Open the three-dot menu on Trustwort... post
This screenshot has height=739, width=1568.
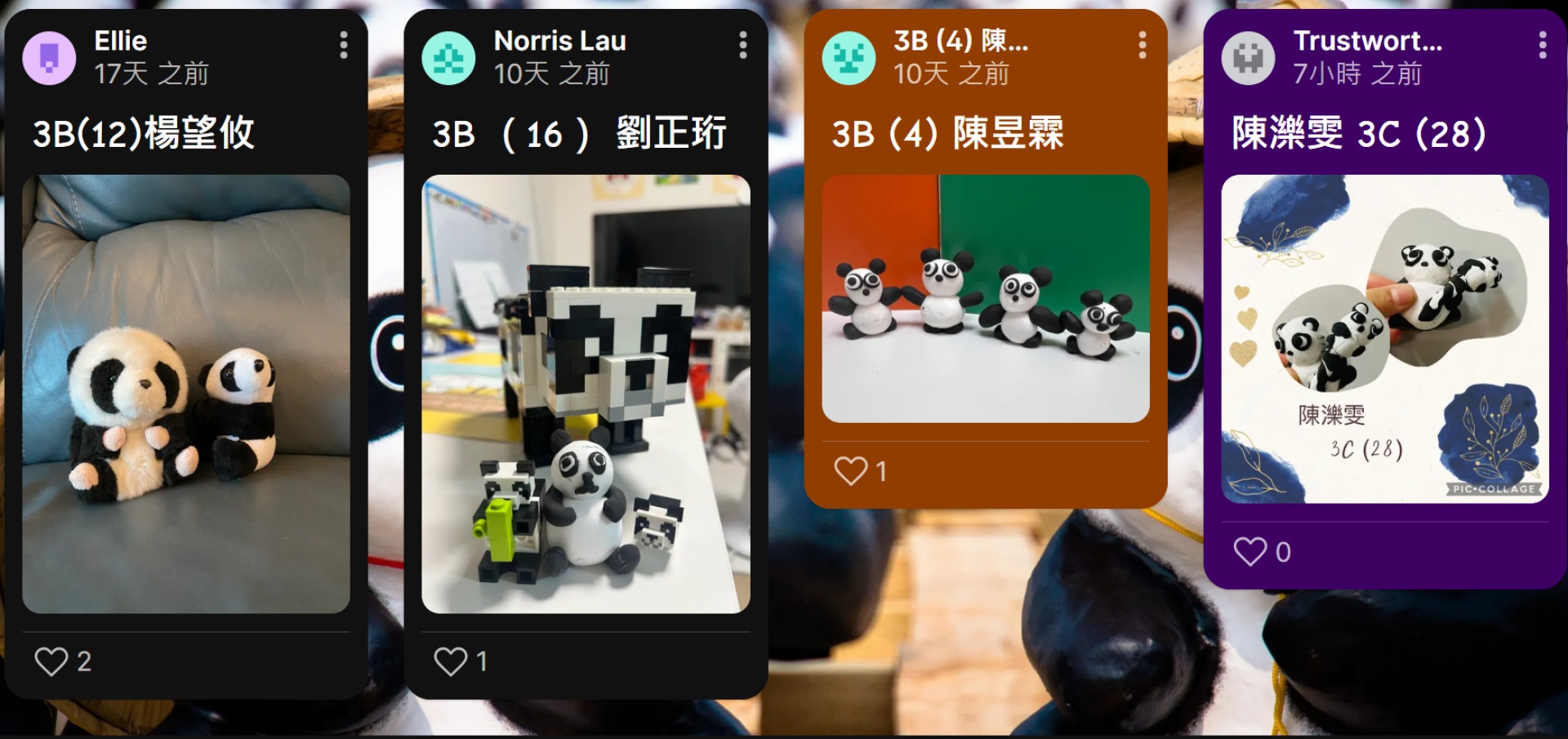coord(1542,46)
